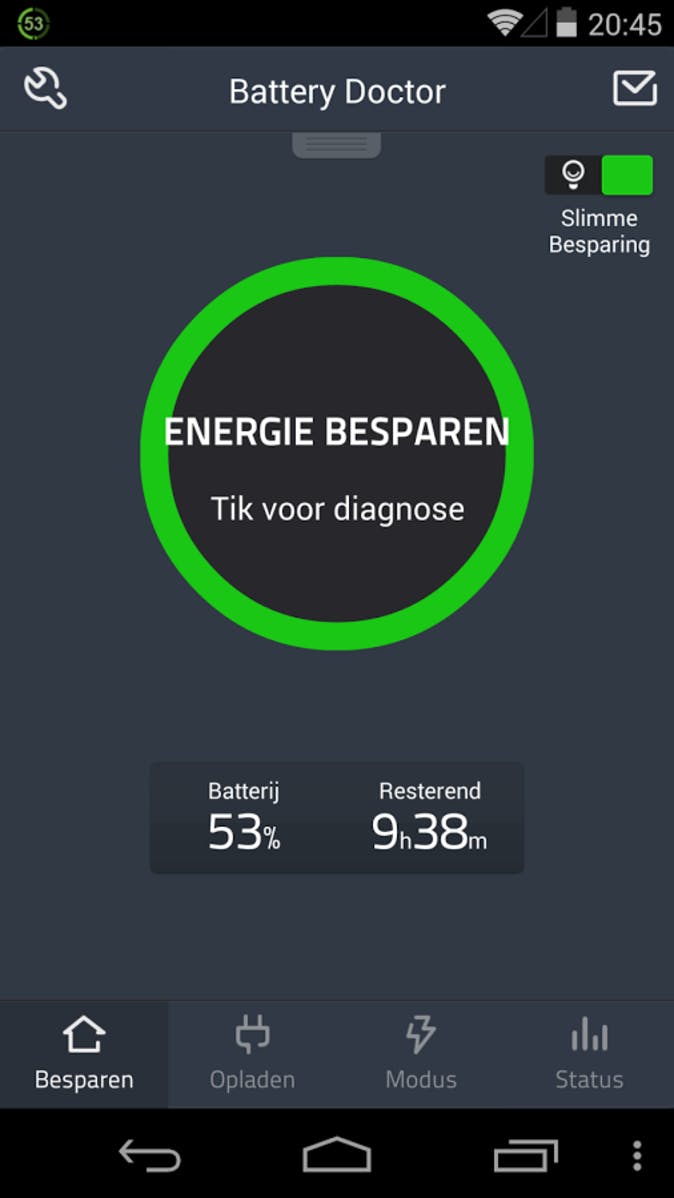Select the Besparen tab
The width and height of the screenshot is (674, 1198).
[x=84, y=1054]
